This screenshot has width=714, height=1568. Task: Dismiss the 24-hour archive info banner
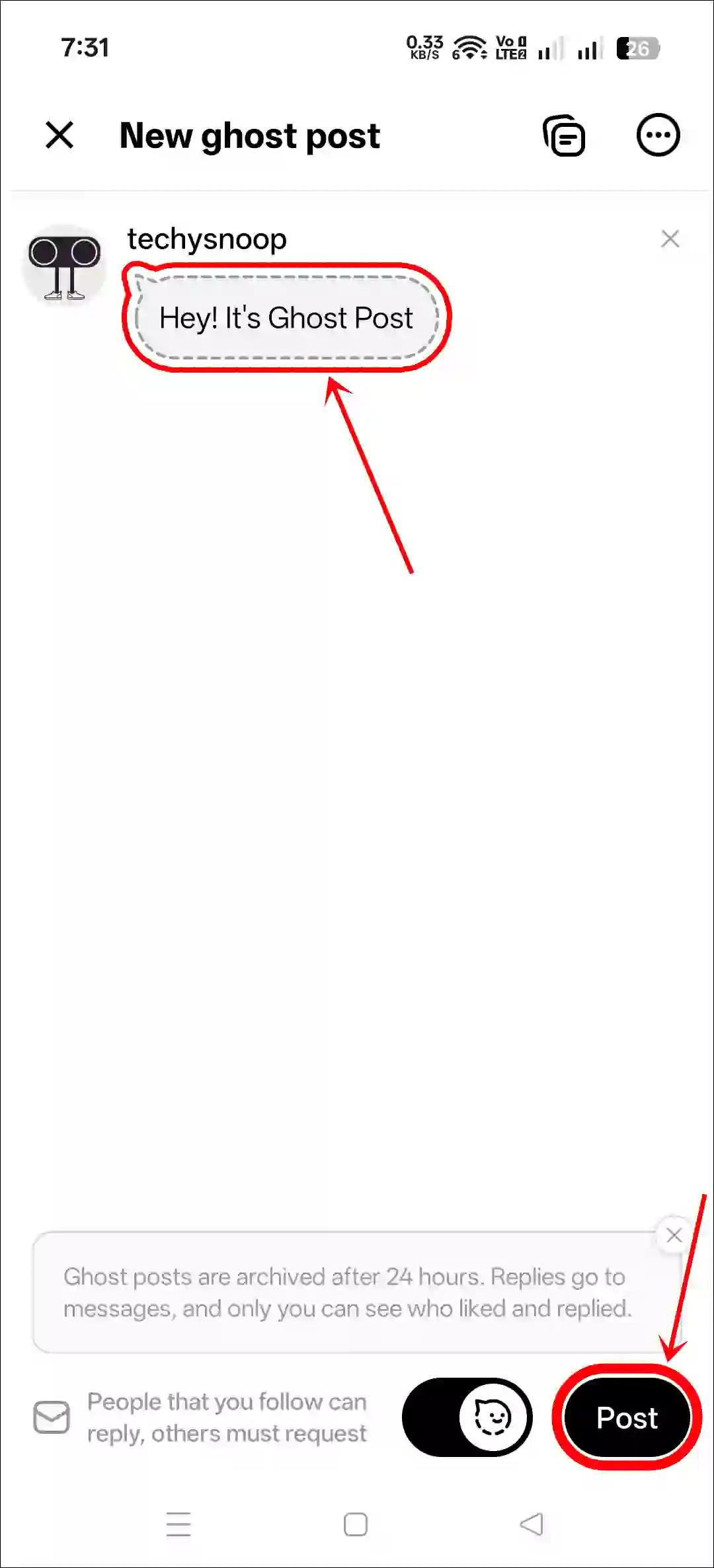pyautogui.click(x=675, y=1235)
